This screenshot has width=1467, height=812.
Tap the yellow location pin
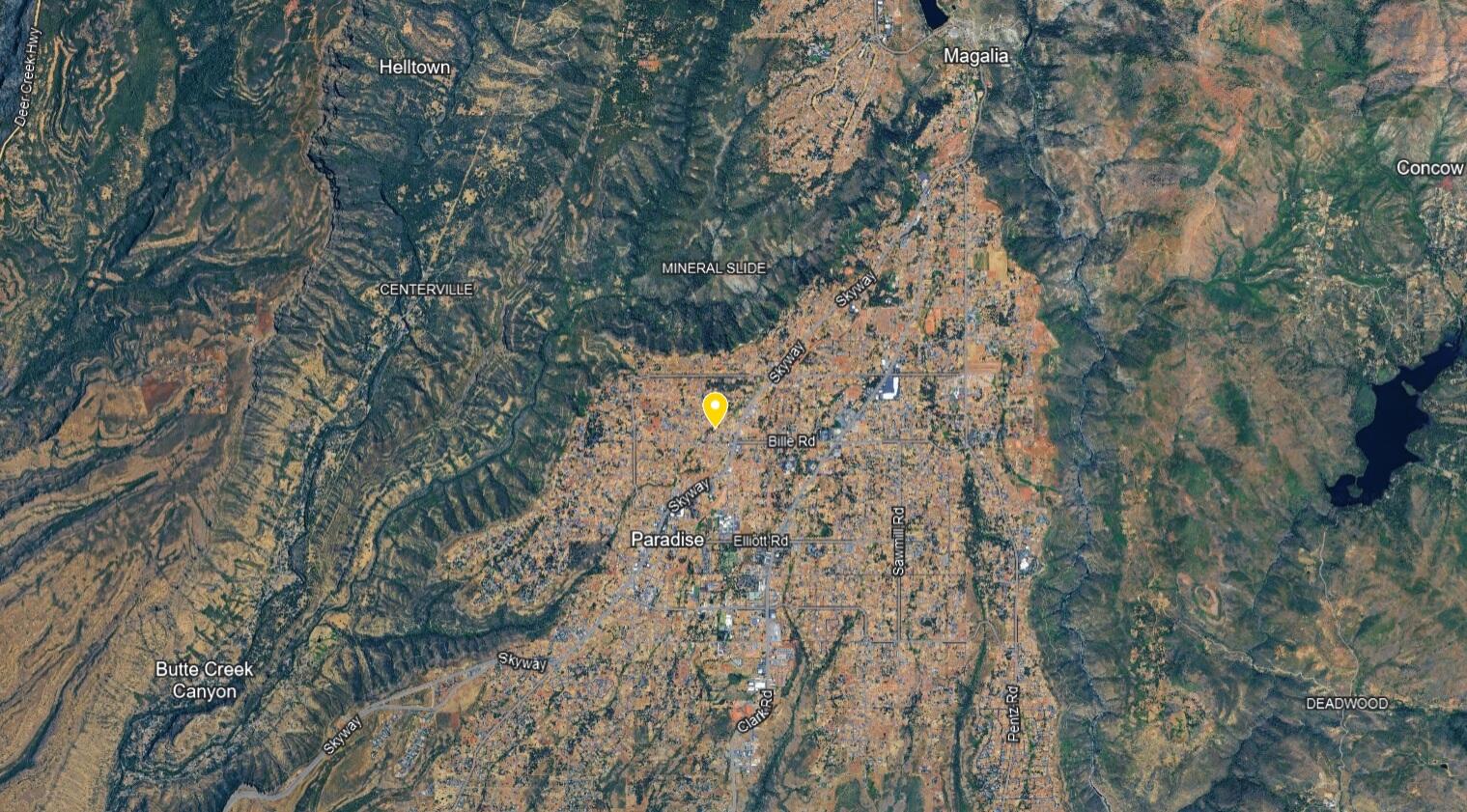[715, 406]
